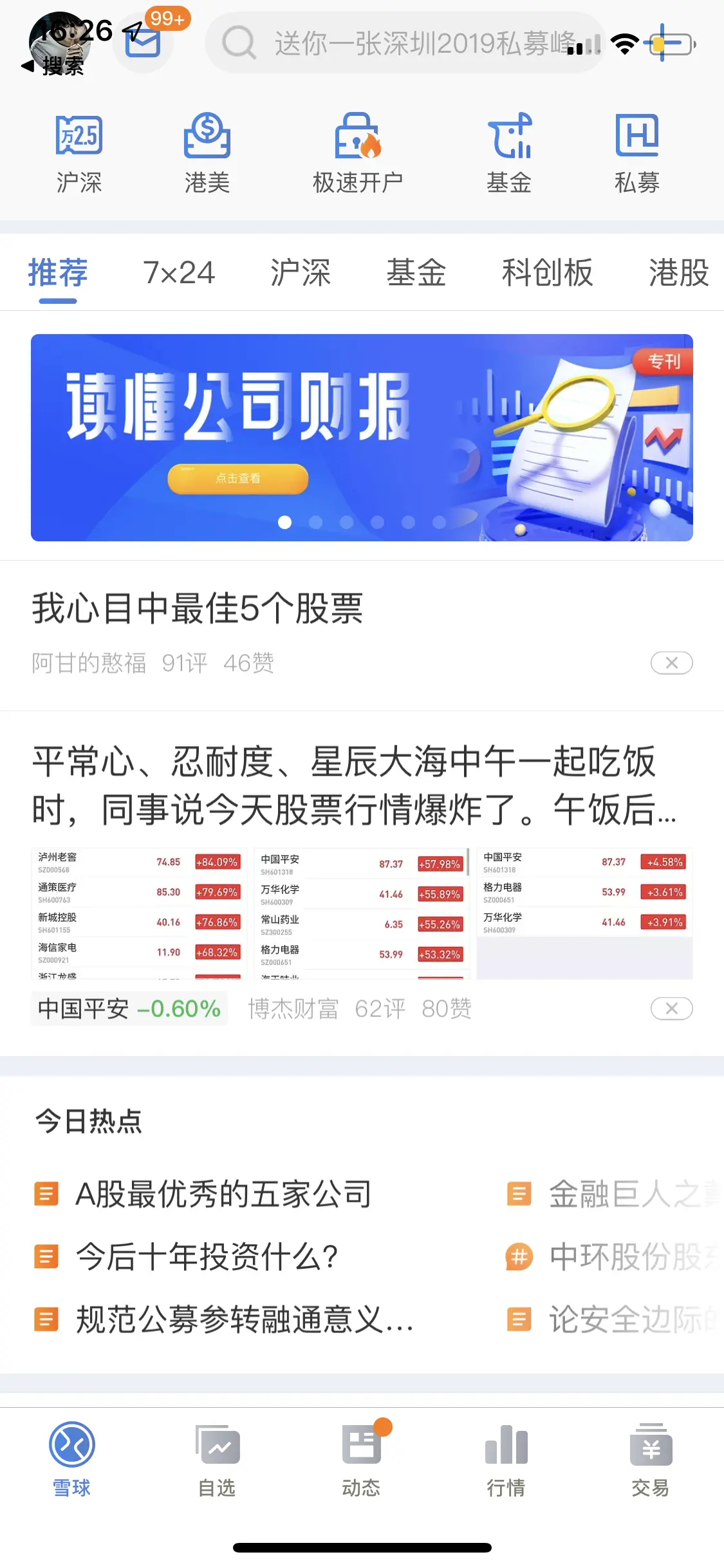Image resolution: width=724 pixels, height=1568 pixels.
Task: Open the messages envelope icon
Action: click(143, 42)
